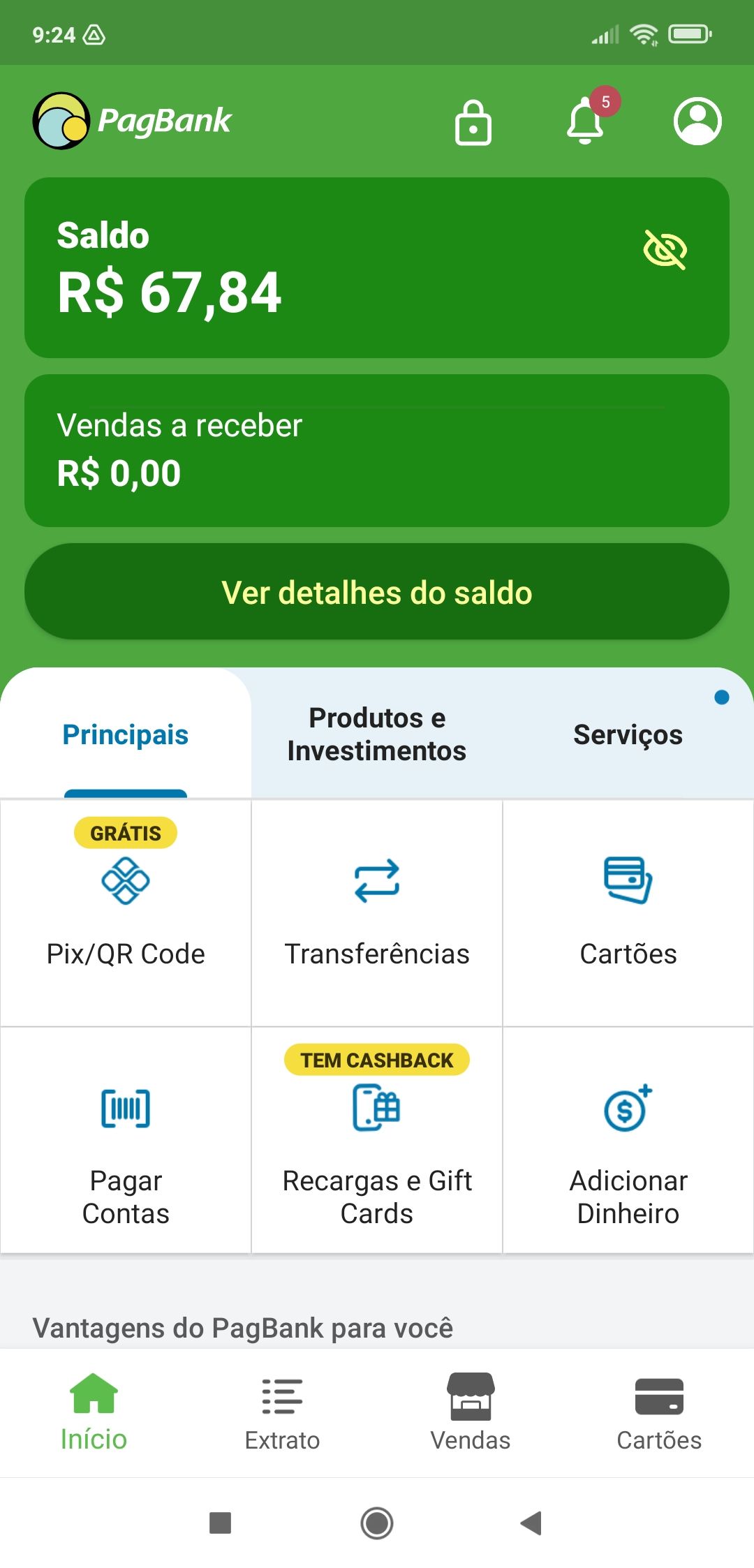The width and height of the screenshot is (754, 1568).
Task: Go to Início in bottom navigation
Action: (94, 1413)
